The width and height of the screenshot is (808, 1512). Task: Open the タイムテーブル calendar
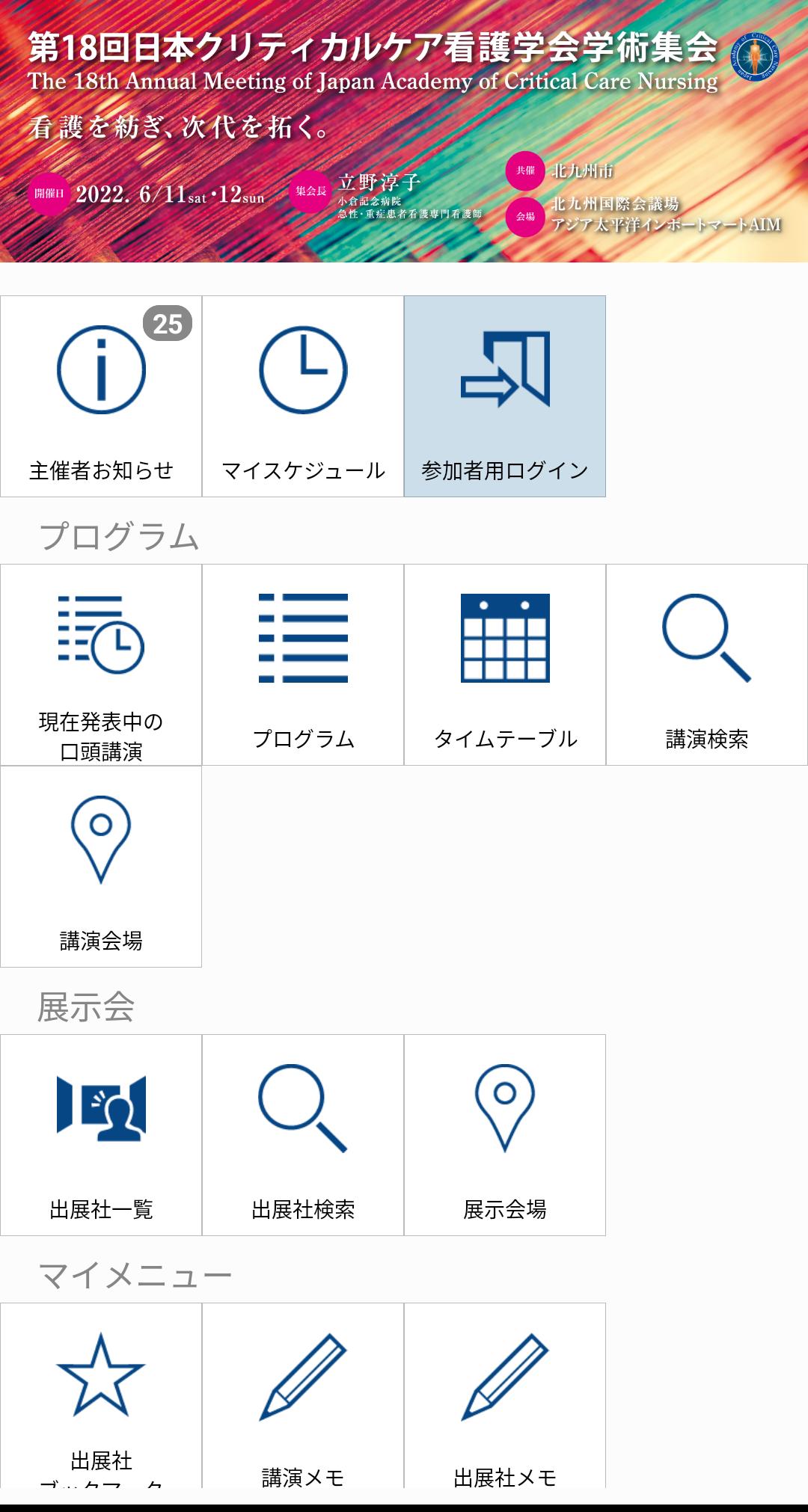(x=505, y=665)
